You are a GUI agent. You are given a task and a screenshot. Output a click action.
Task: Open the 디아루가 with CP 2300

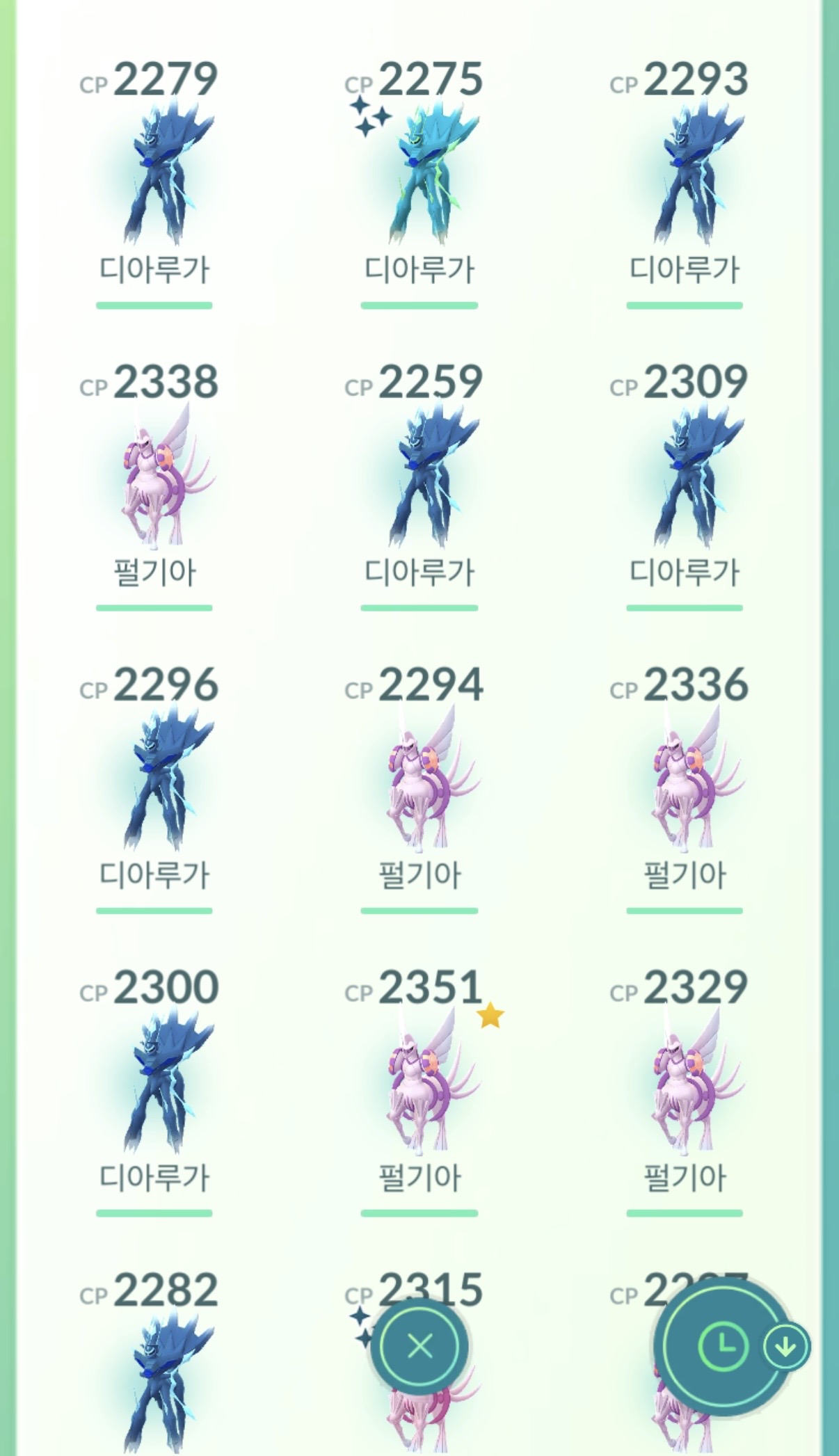click(x=154, y=1082)
